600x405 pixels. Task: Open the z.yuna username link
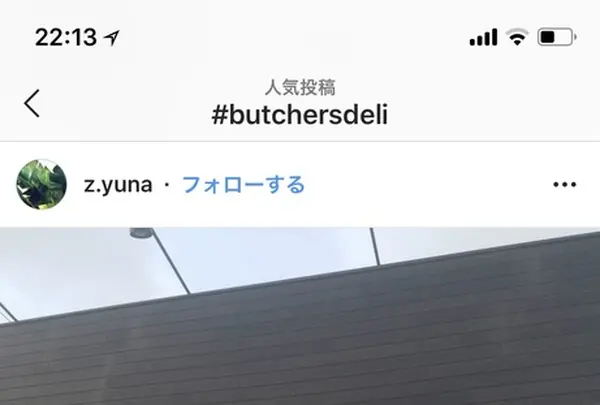118,185
